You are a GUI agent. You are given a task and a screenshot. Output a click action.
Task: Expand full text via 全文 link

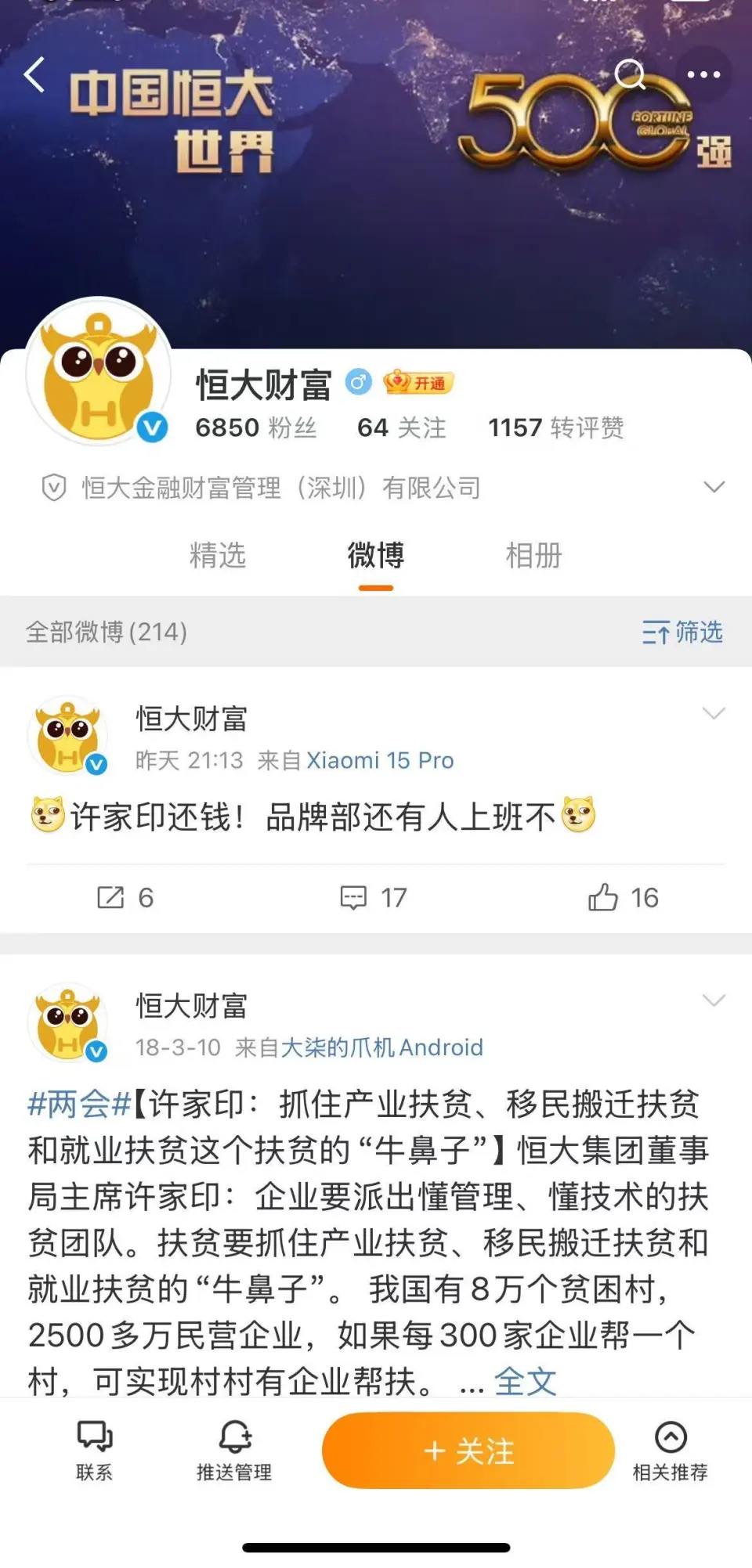525,1382
